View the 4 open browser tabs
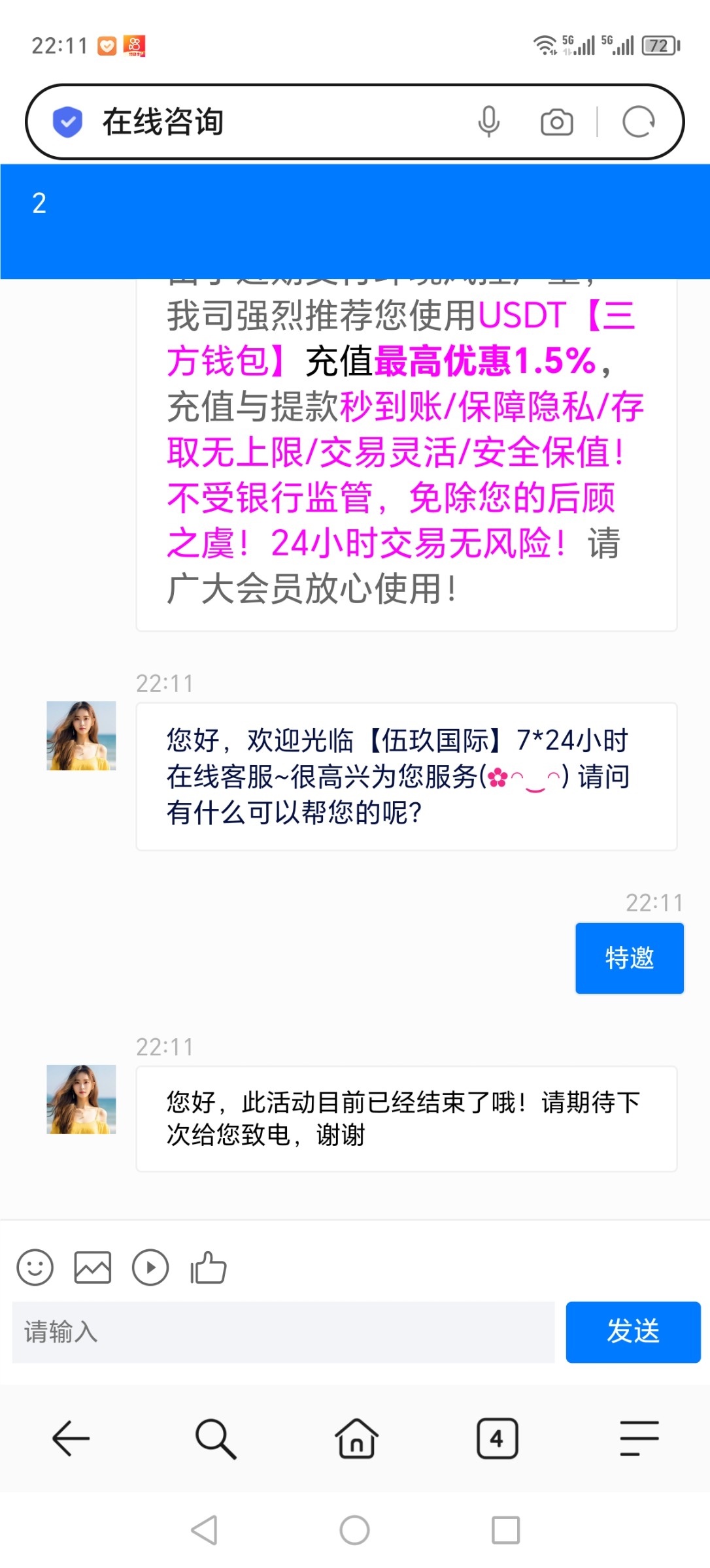 [x=497, y=1438]
